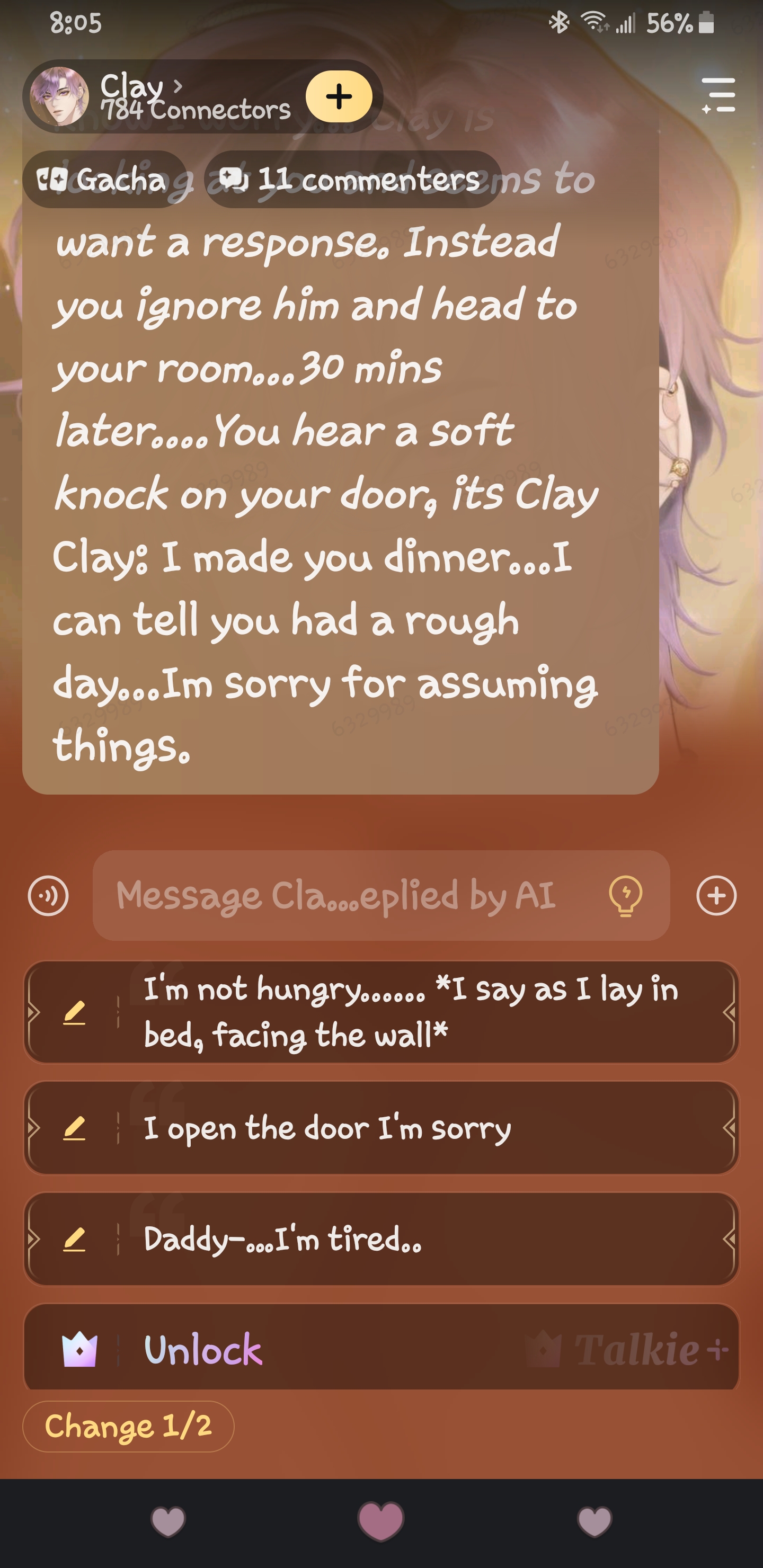The height and width of the screenshot is (1568, 763).
Task: Edit the "I'm not hungry" suggestion
Action: click(x=74, y=1012)
